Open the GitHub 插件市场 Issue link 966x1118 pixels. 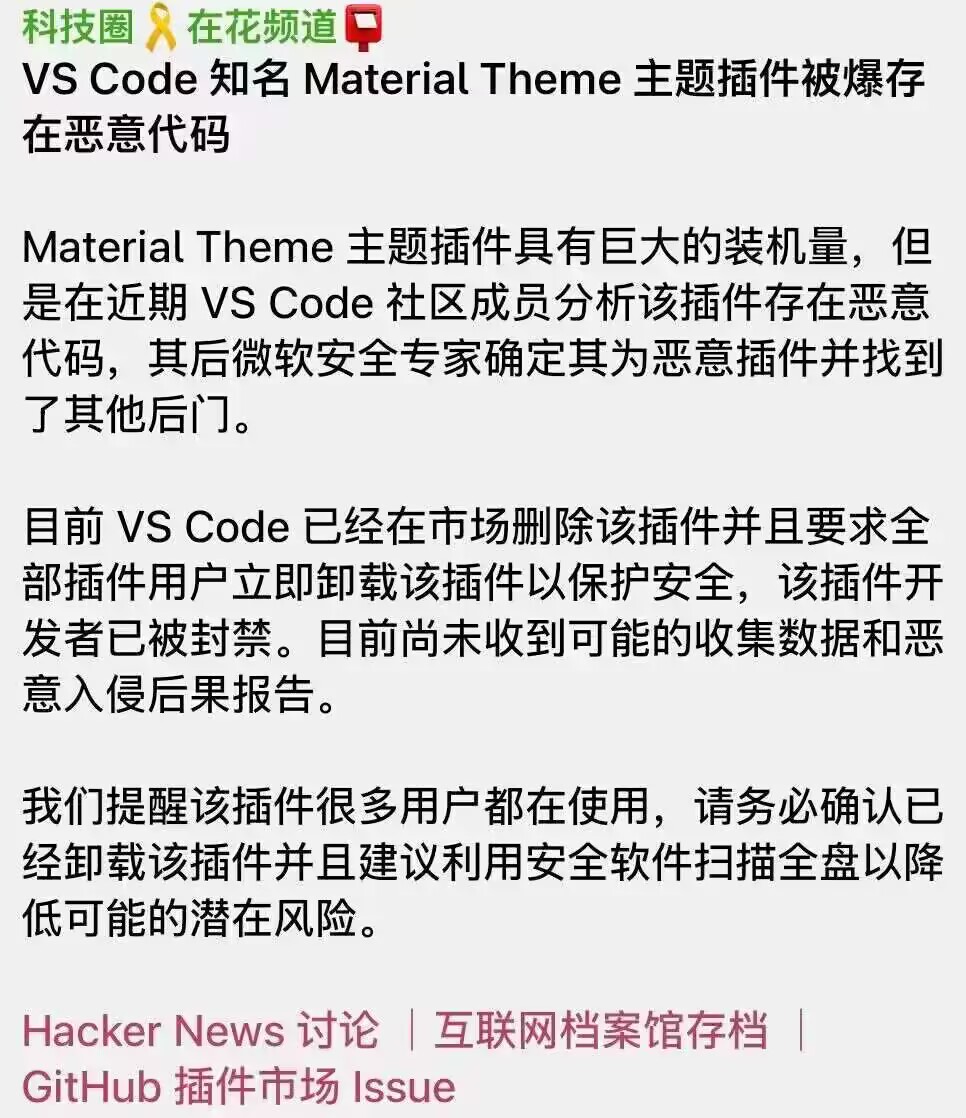tap(239, 1086)
